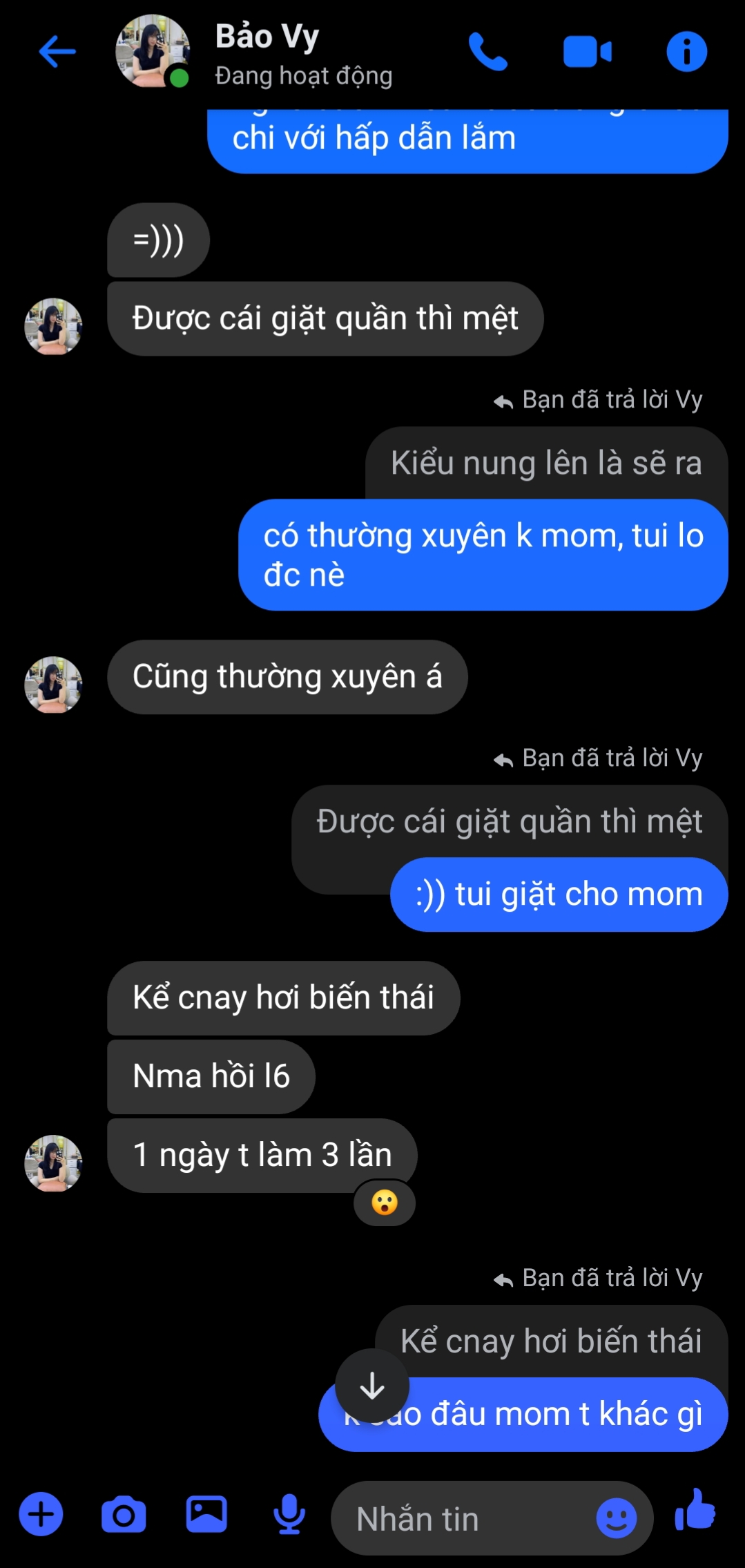The width and height of the screenshot is (745, 1568).
Task: Open the camera to take a photo
Action: point(124,1515)
